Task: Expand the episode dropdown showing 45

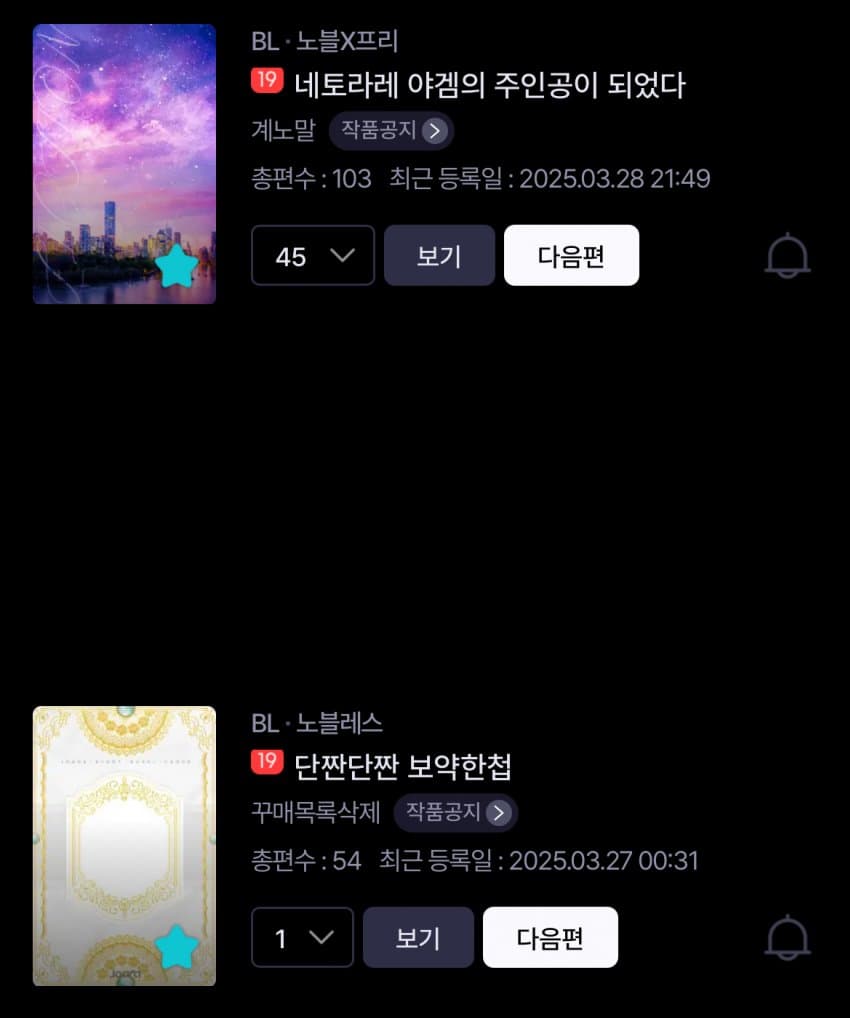Action: point(312,256)
